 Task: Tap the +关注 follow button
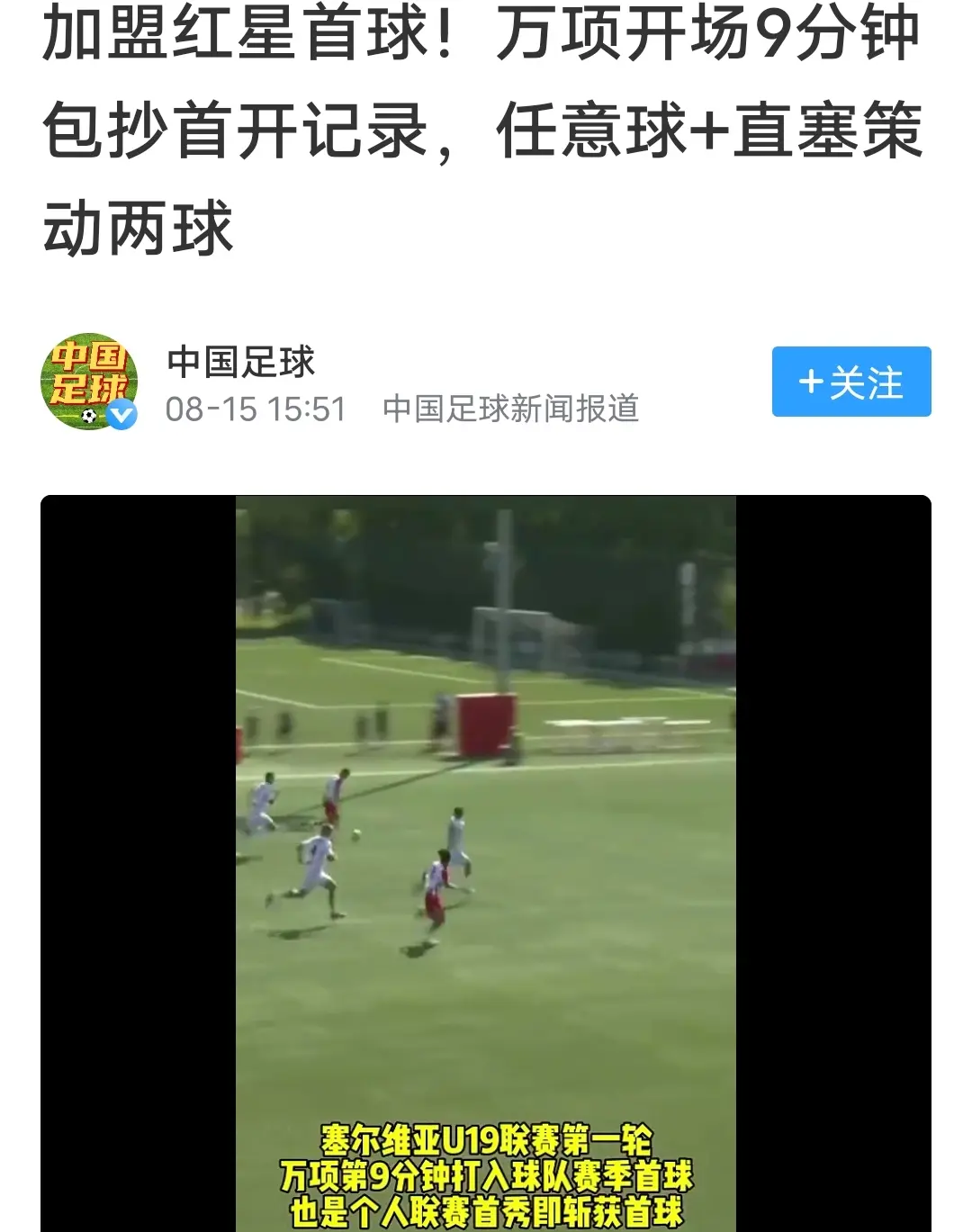point(851,382)
